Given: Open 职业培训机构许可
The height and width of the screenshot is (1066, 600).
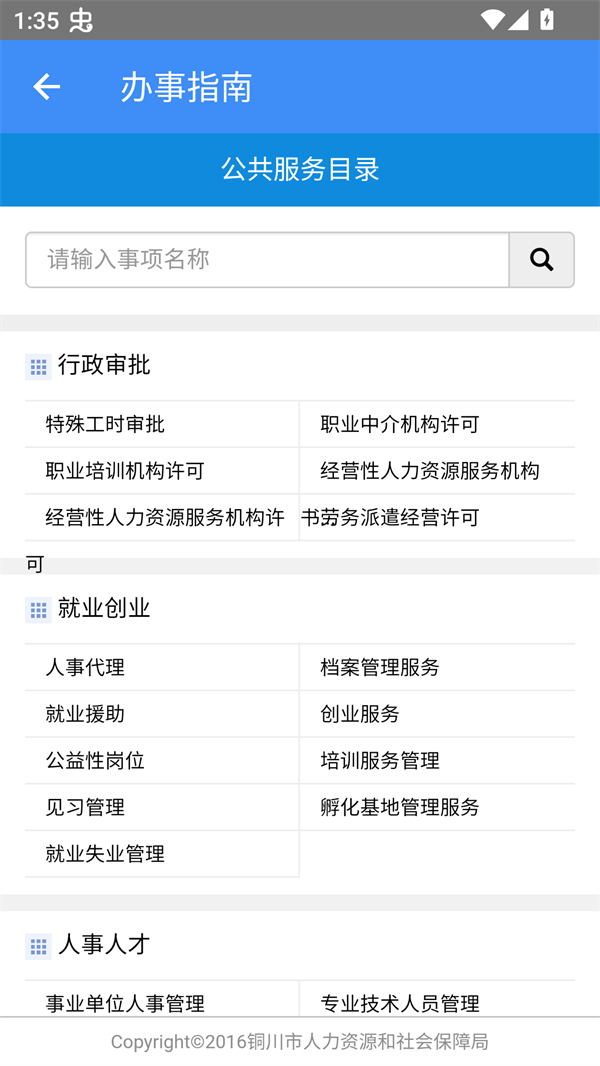Looking at the screenshot, I should point(125,471).
